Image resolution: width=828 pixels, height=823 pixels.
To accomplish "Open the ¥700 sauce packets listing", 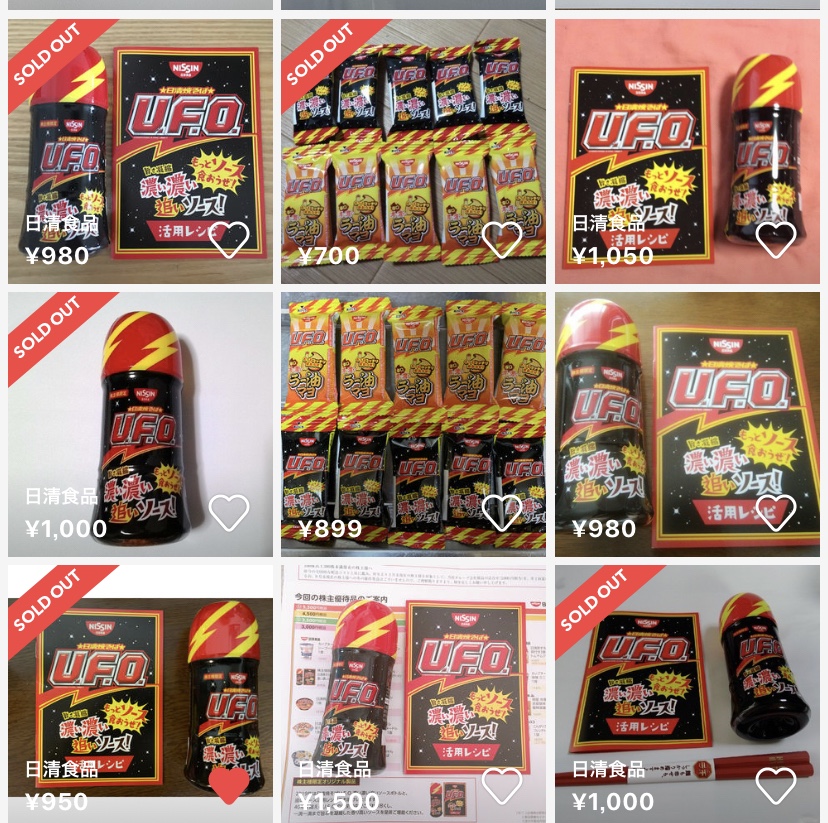I will 413,140.
